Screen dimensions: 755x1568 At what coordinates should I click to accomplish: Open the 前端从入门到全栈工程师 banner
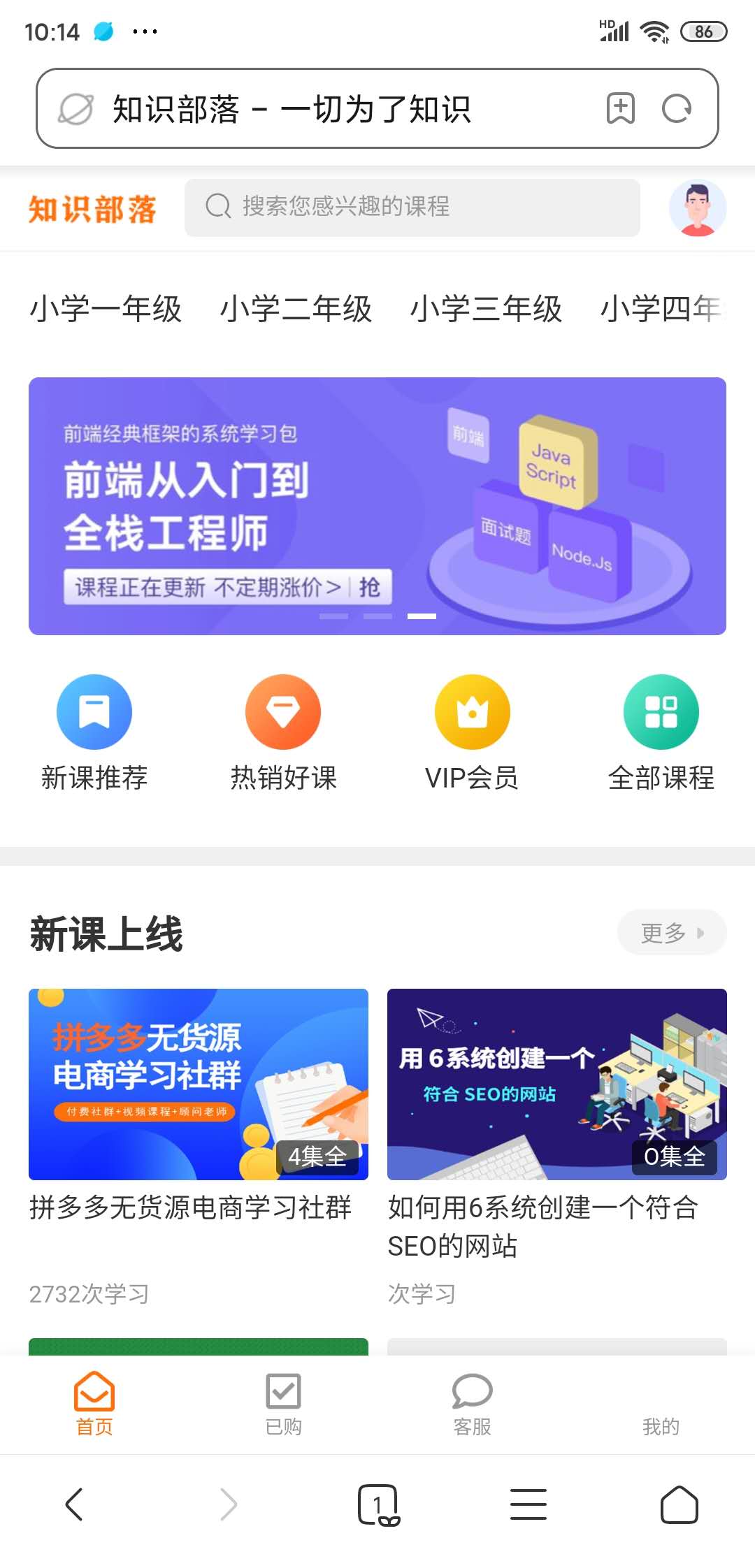click(x=377, y=506)
